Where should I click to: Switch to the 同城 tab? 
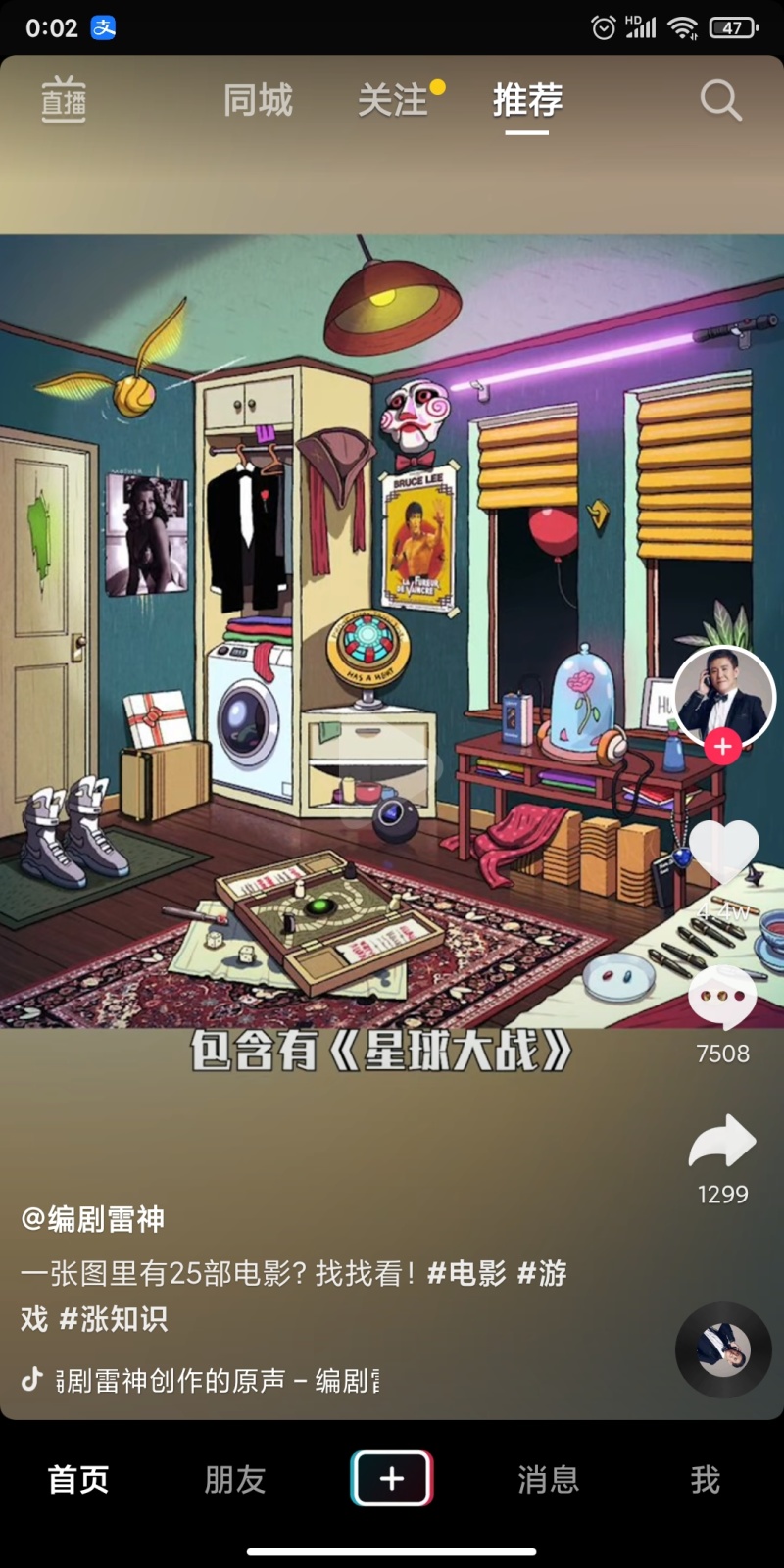[258, 100]
